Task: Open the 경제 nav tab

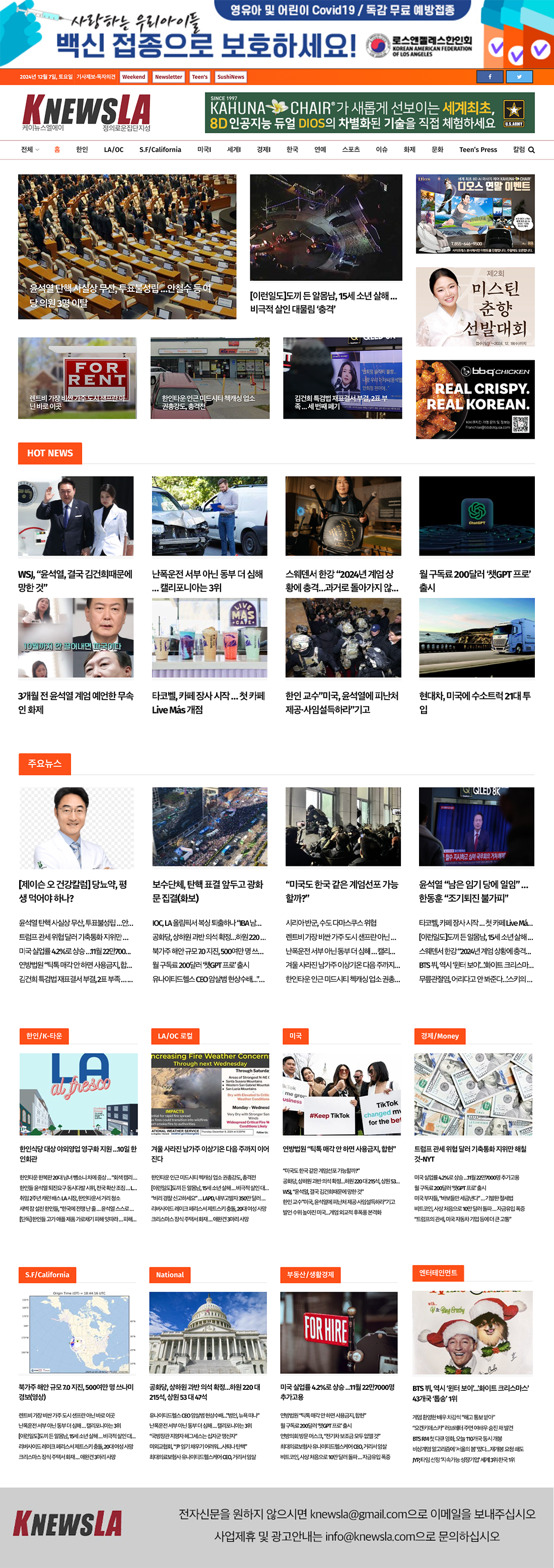Action: tap(263, 150)
